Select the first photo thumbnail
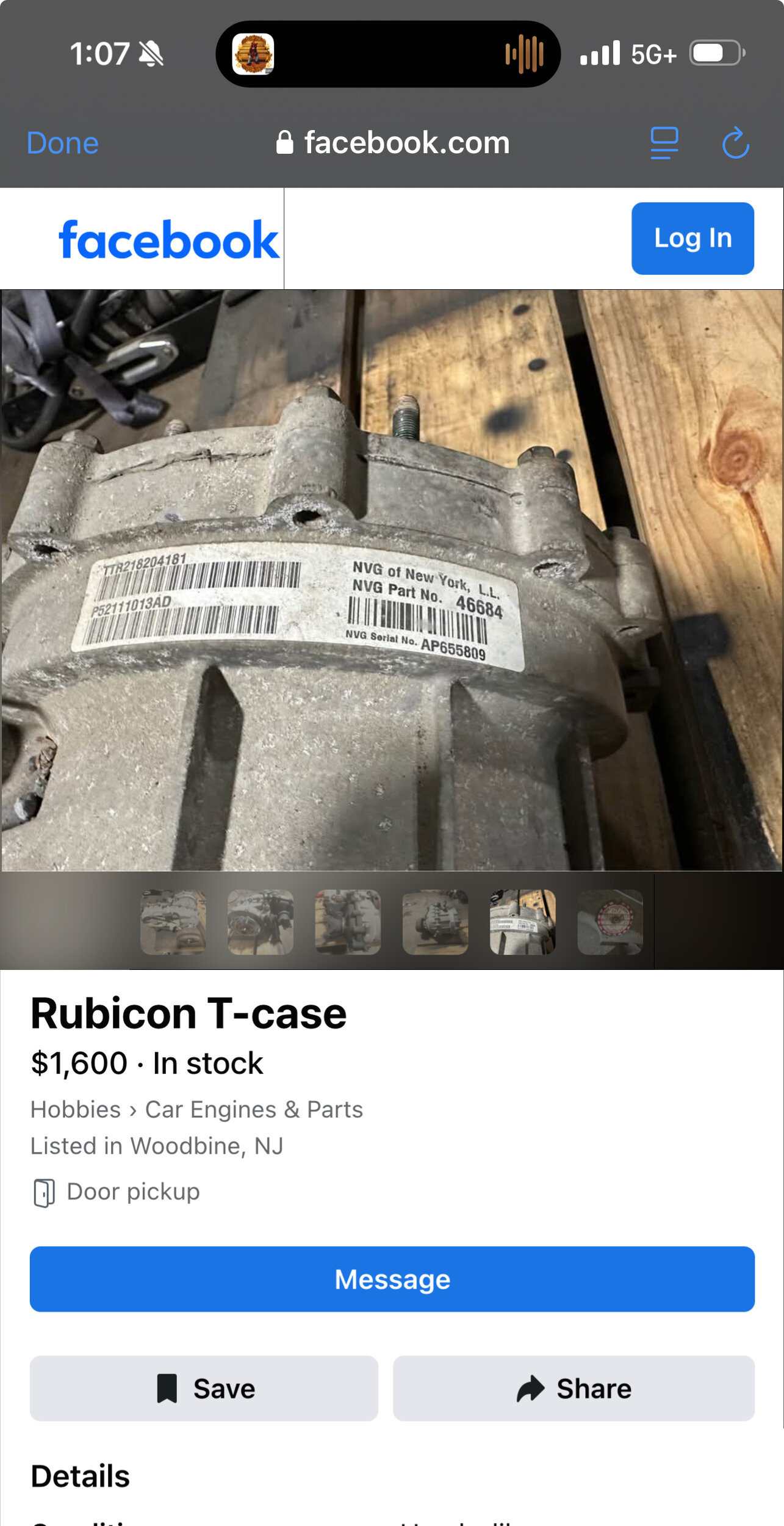The height and width of the screenshot is (1526, 784). (x=173, y=922)
